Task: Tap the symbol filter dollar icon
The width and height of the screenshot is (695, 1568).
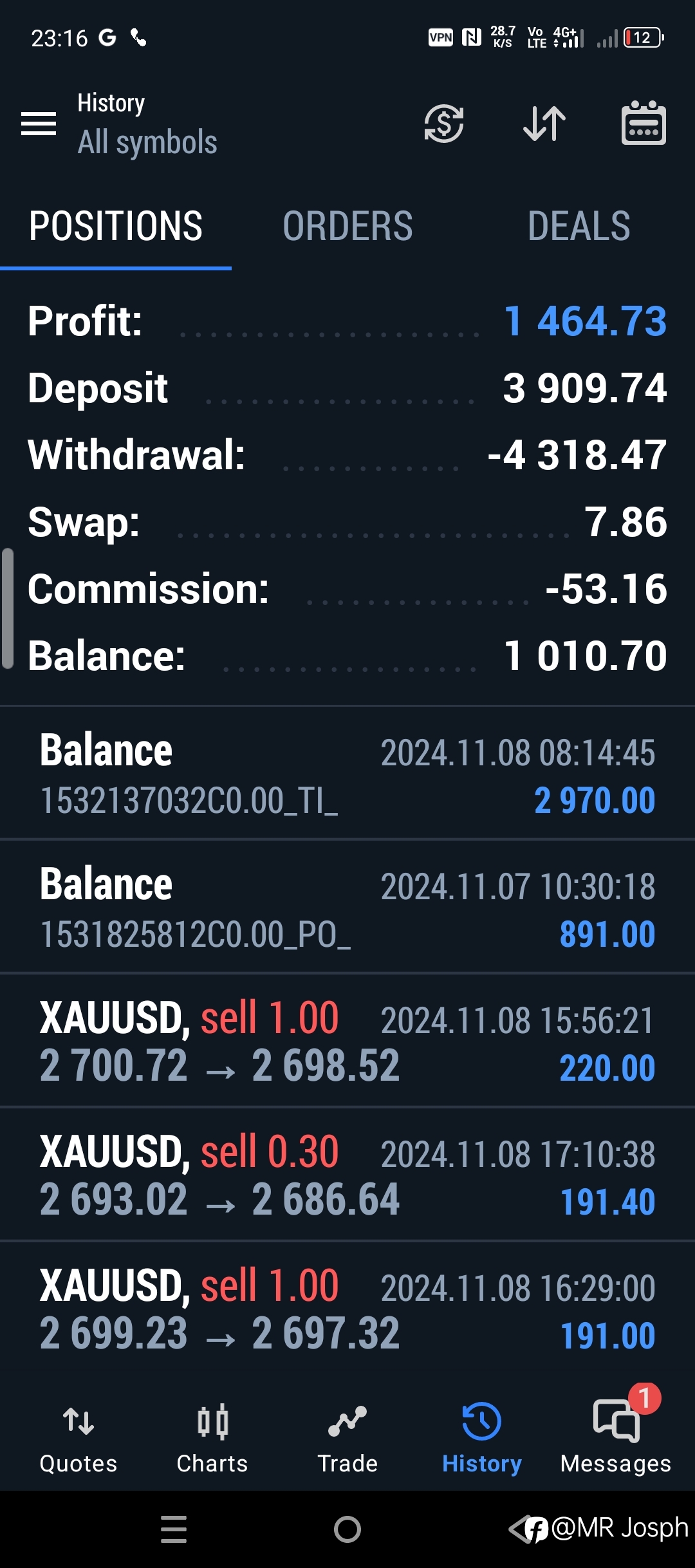Action: click(x=444, y=124)
